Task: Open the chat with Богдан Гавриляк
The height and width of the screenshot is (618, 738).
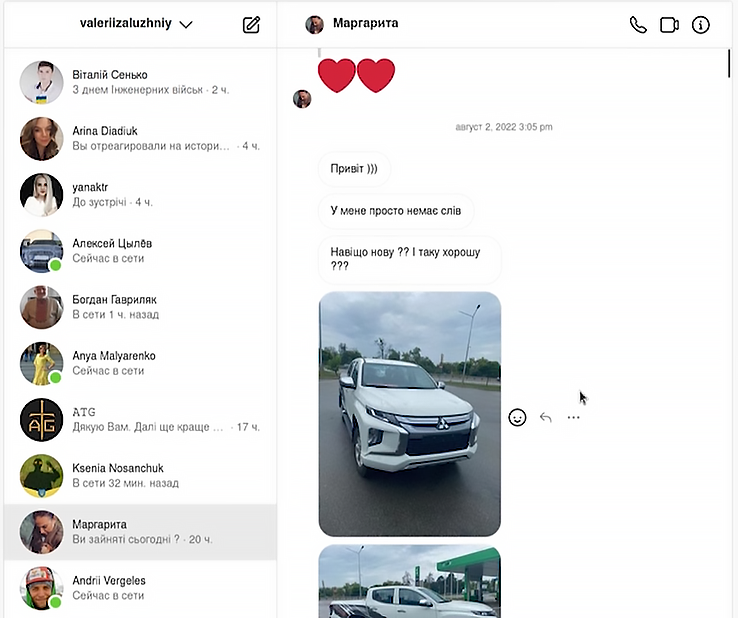Action: tap(140, 307)
